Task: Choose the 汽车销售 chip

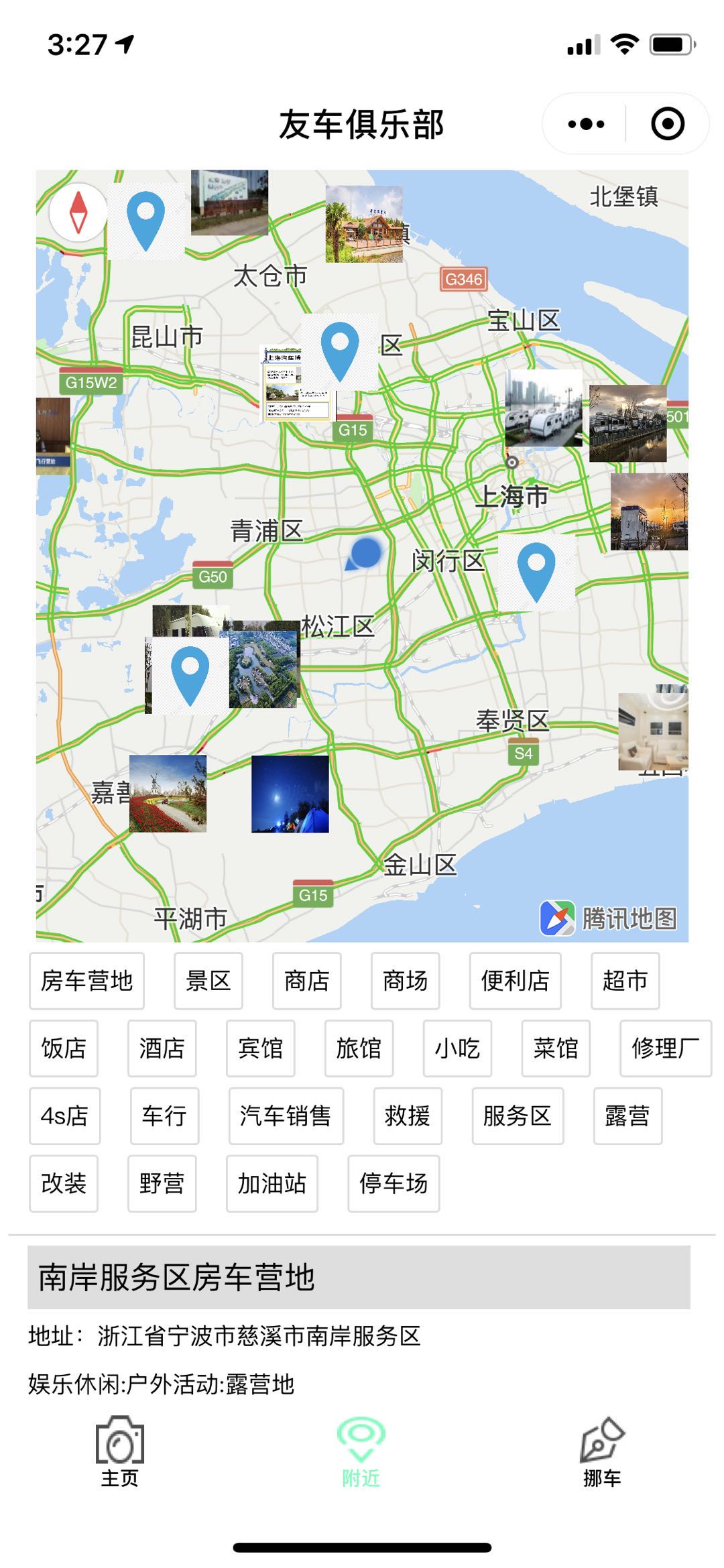Action: pyautogui.click(x=286, y=1116)
